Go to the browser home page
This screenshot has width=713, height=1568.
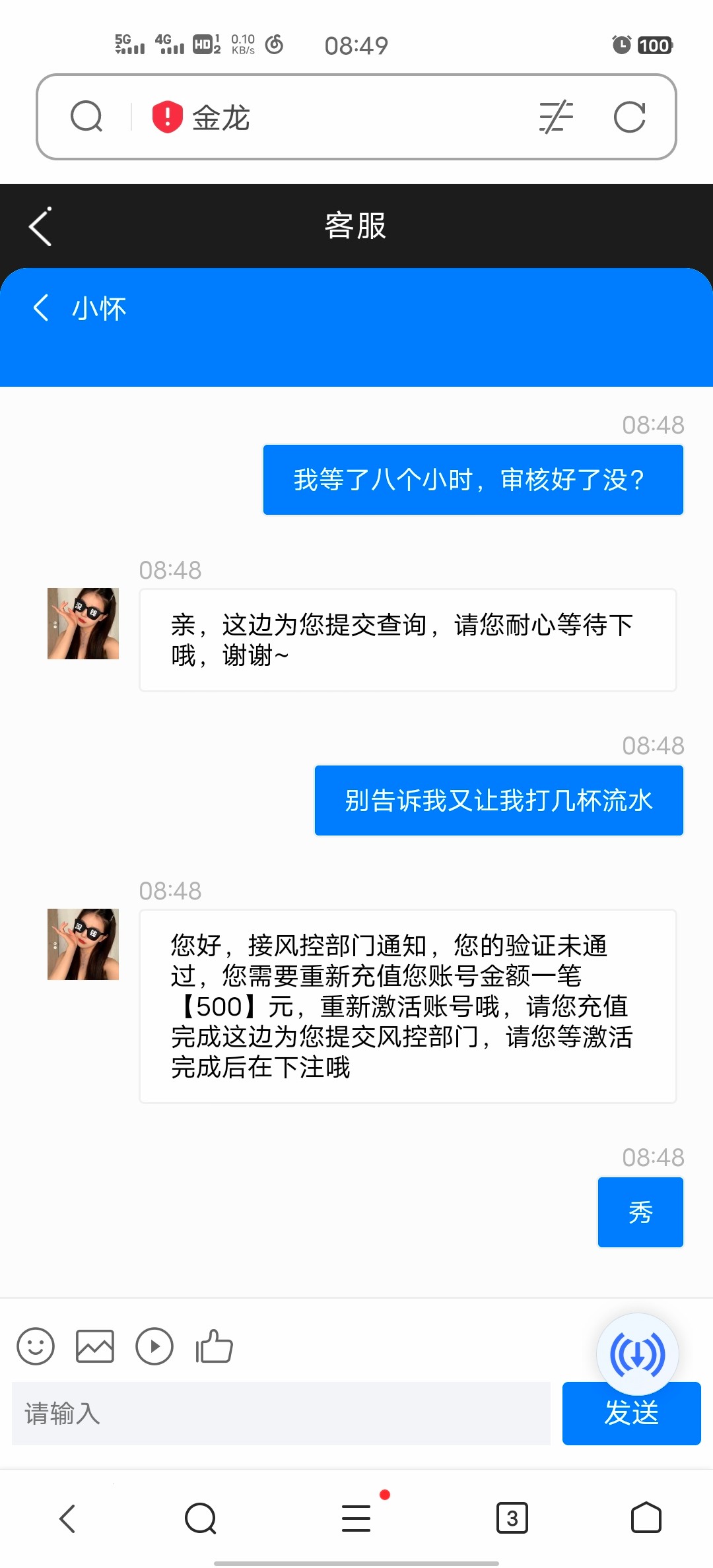(646, 1519)
